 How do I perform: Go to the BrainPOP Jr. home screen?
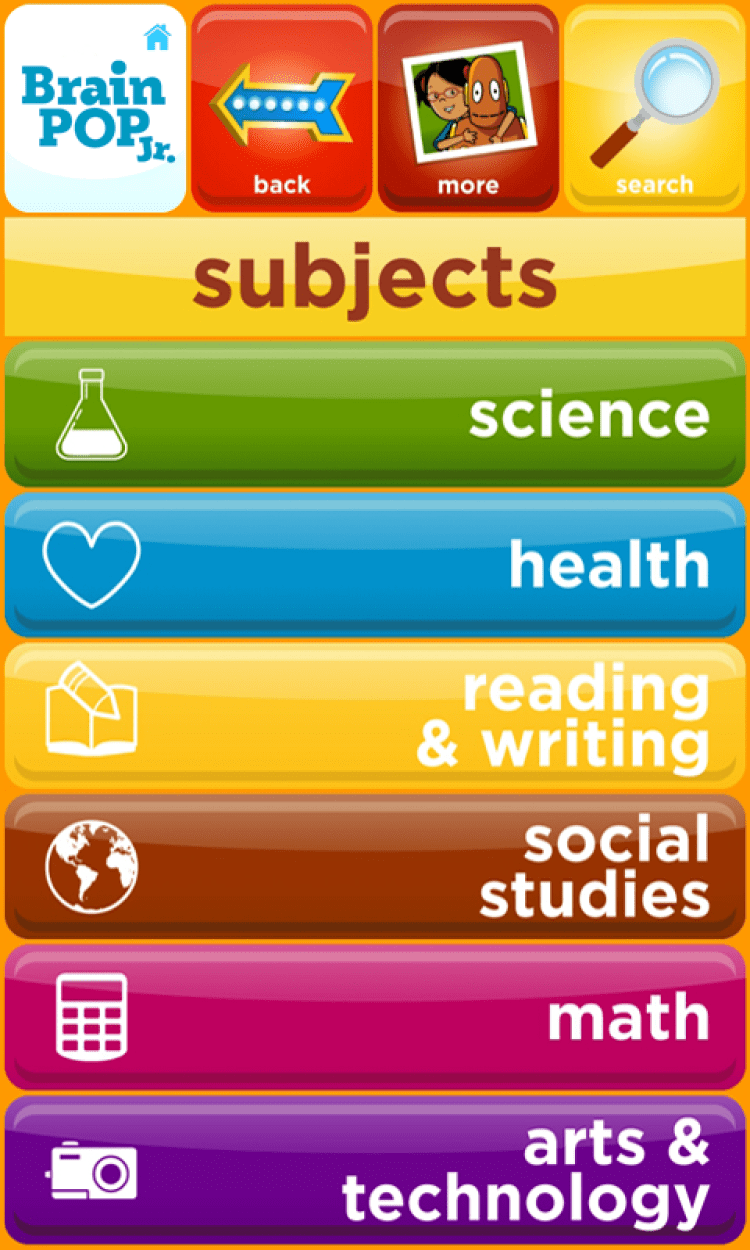[96, 108]
